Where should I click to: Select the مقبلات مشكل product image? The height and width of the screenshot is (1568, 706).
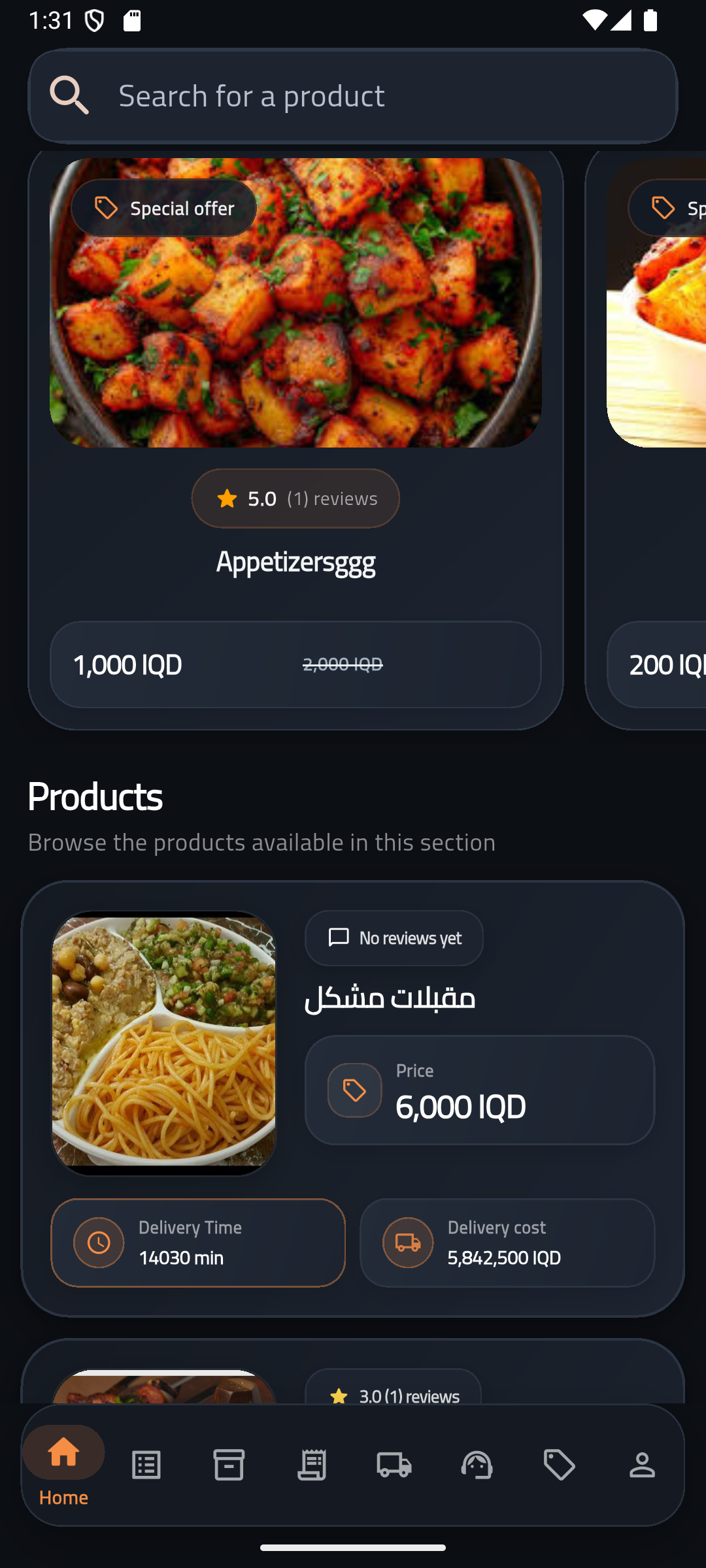coord(165,1041)
